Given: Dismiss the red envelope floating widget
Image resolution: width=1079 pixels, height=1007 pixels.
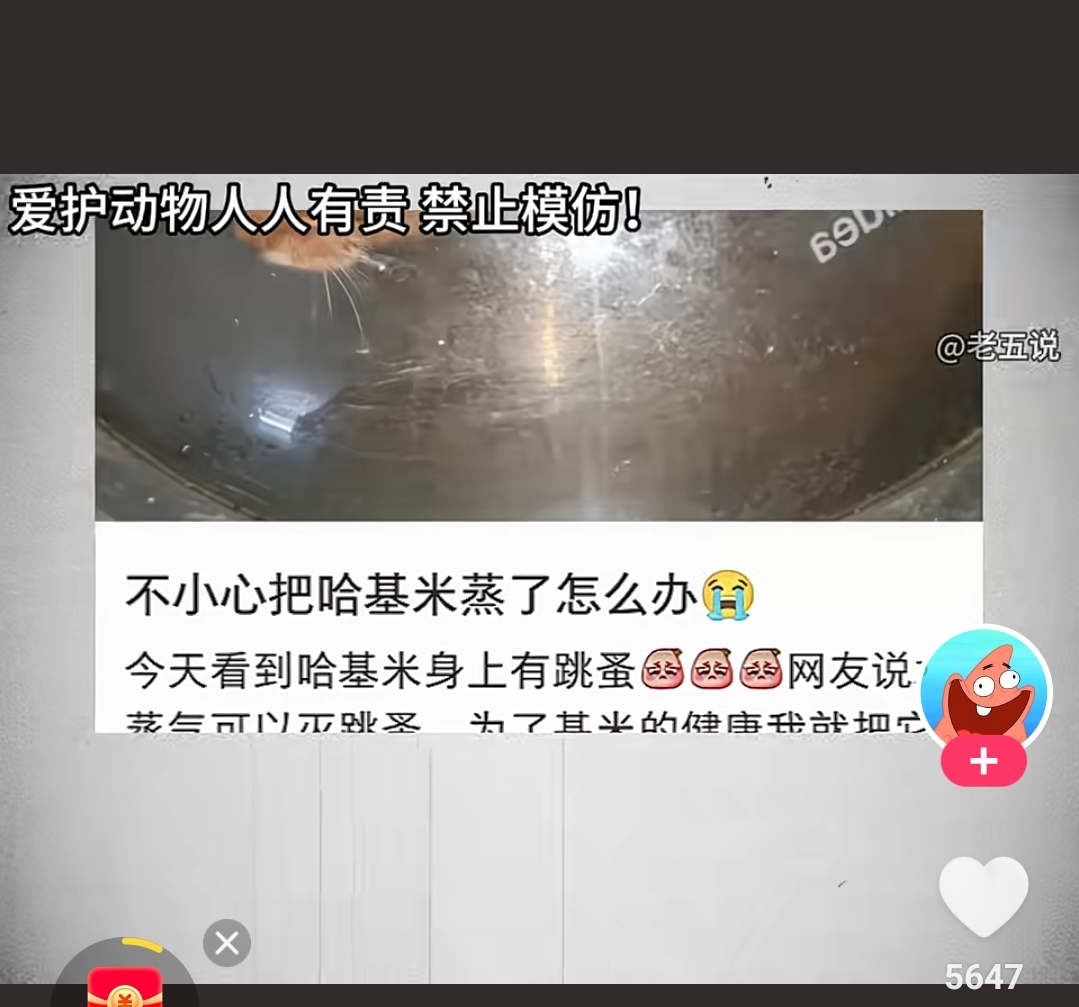Looking at the screenshot, I should pyautogui.click(x=227, y=943).
